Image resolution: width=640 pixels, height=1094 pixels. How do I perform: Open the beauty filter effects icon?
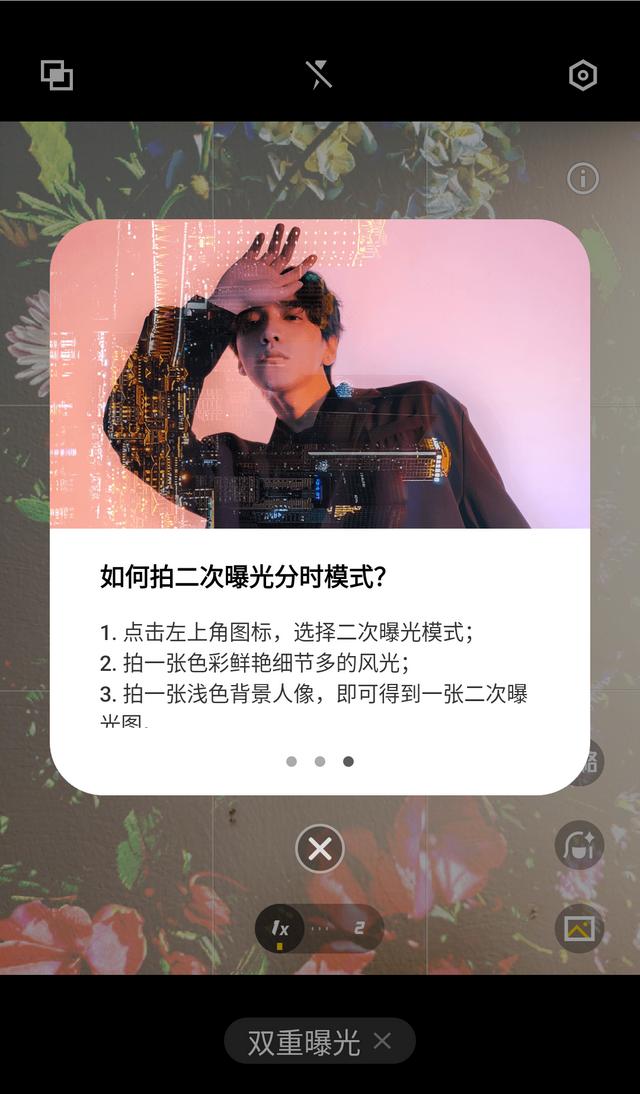tap(579, 845)
